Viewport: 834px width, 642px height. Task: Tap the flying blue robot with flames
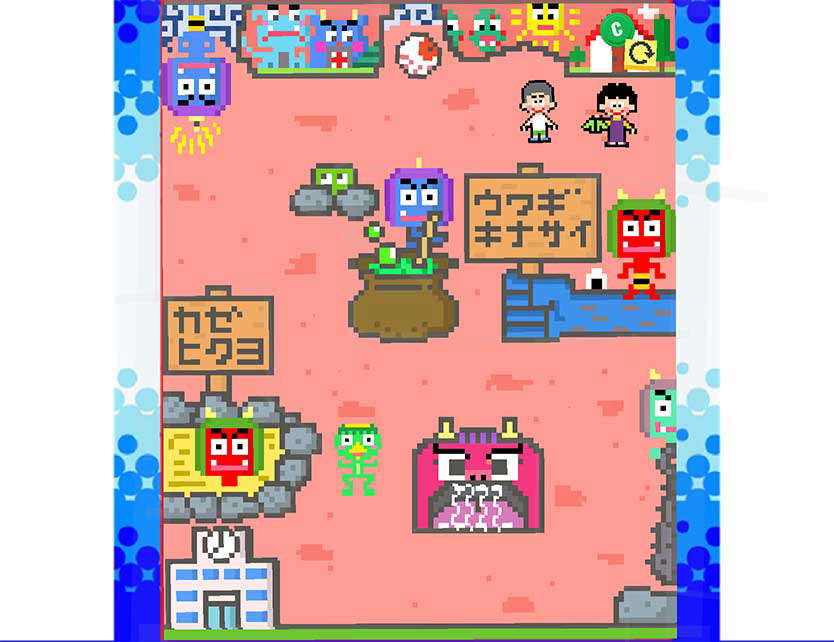(195, 88)
